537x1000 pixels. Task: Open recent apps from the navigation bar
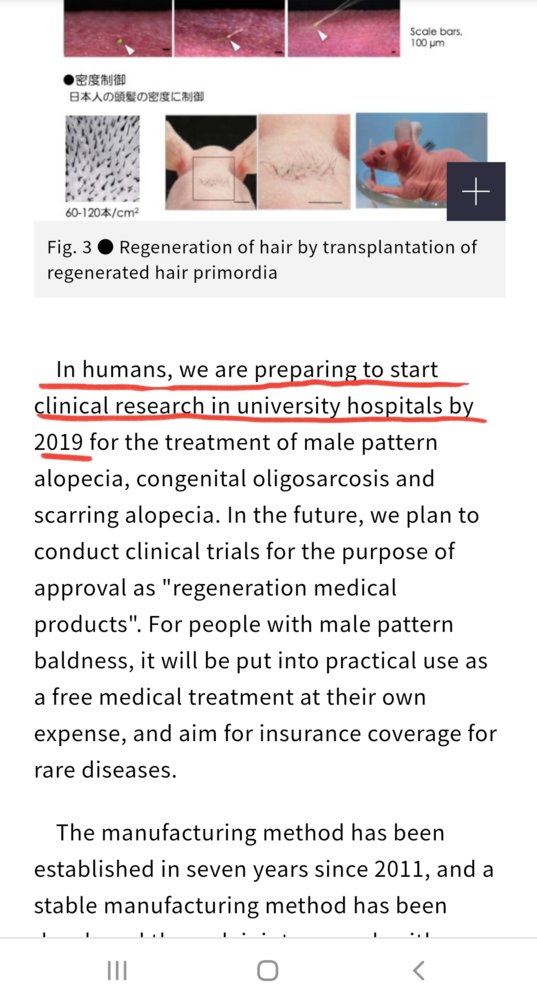point(117,971)
